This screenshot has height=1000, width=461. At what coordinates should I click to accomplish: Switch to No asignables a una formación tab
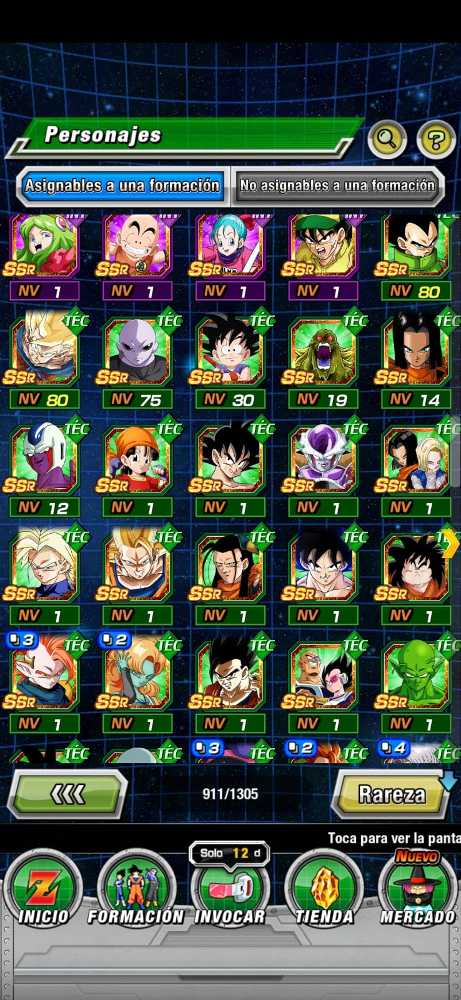[x=338, y=186]
